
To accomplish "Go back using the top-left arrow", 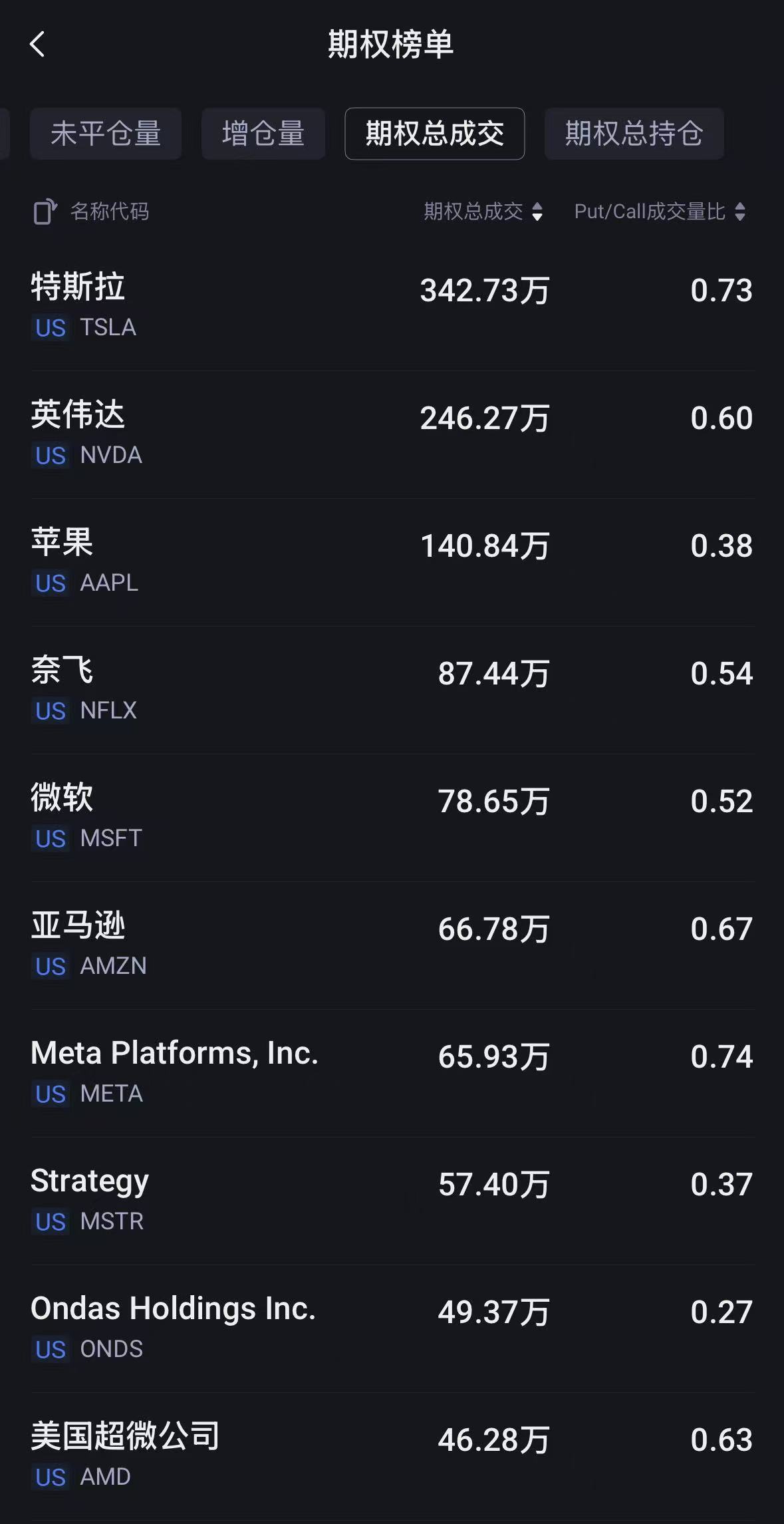I will tap(37, 45).
